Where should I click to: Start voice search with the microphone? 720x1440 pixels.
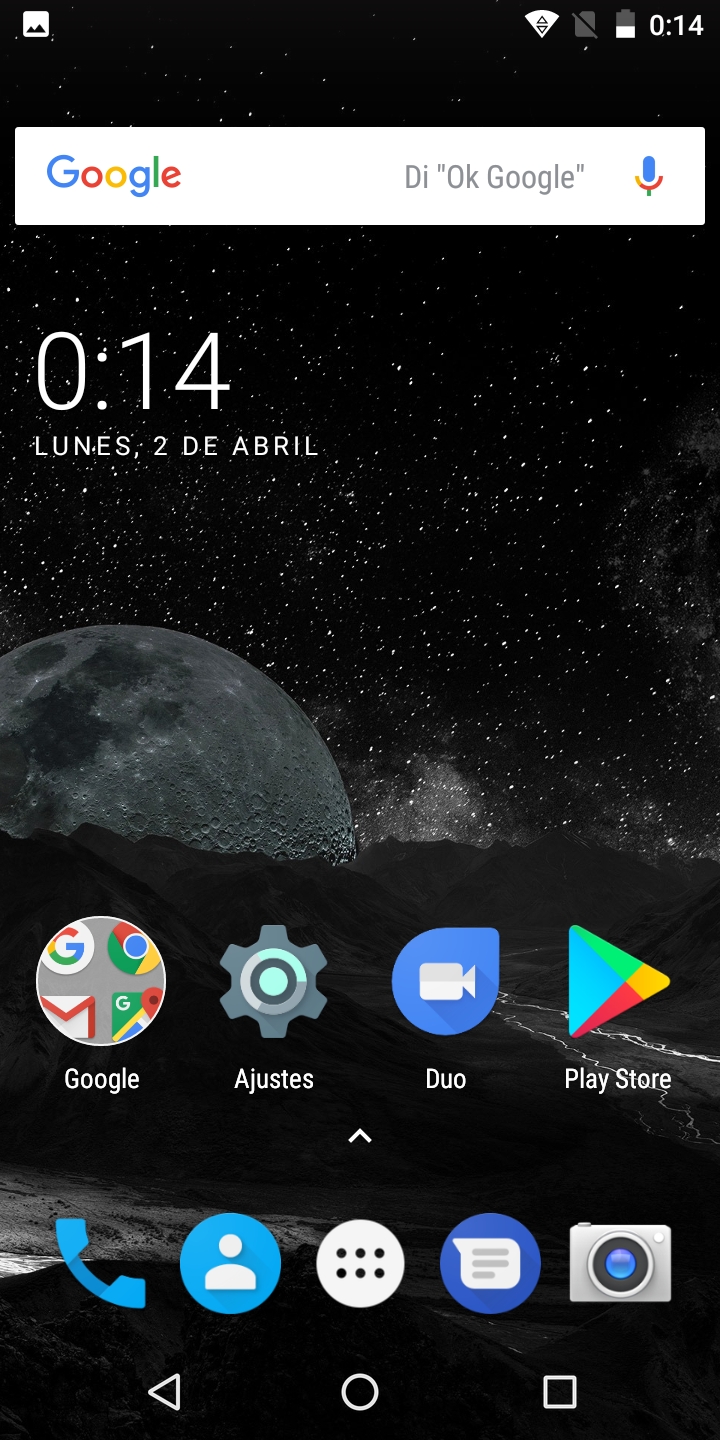pos(648,176)
